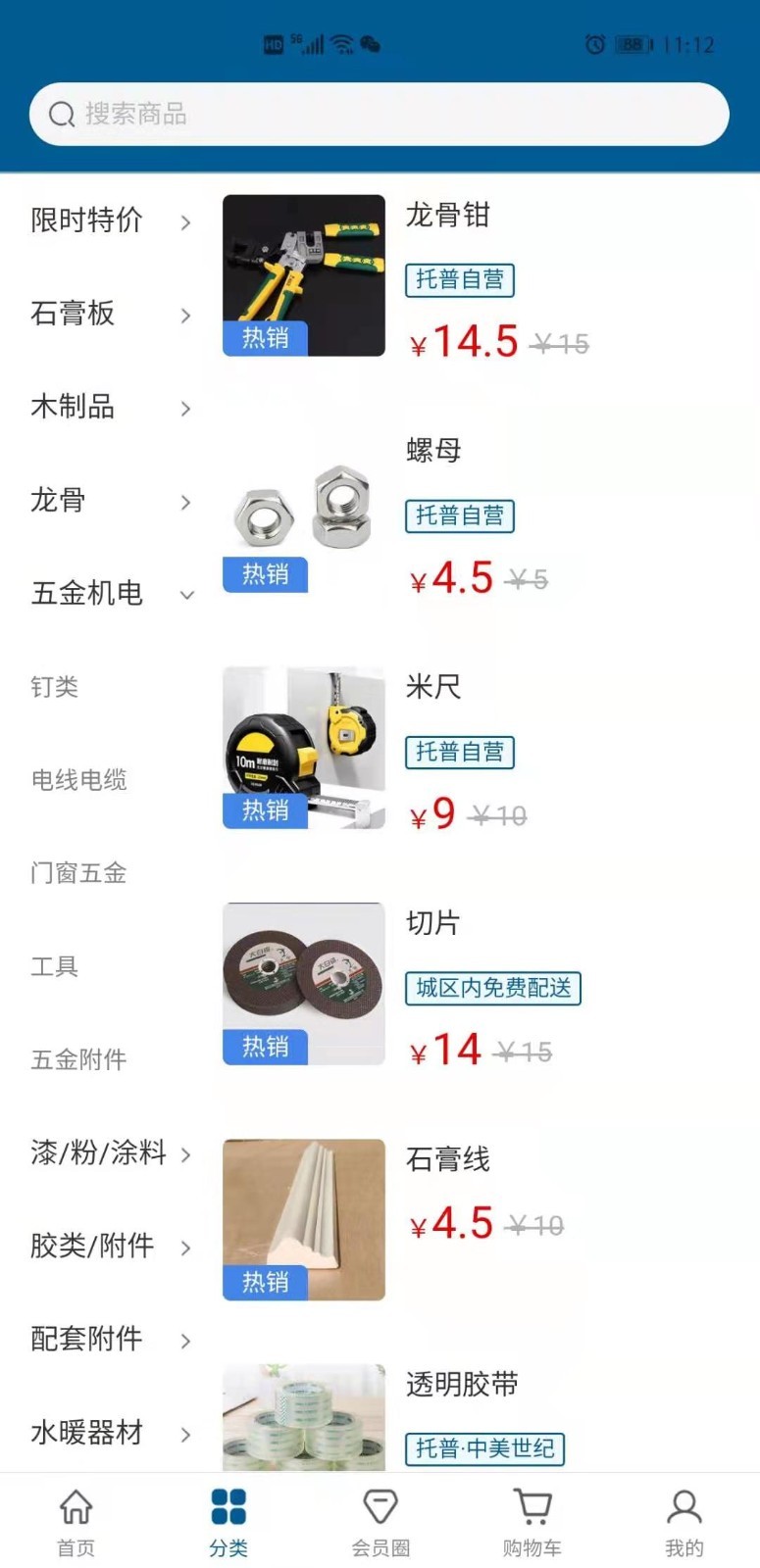Tap the 搜索商品 search field
This screenshot has height=1568, width=760.
(x=379, y=115)
